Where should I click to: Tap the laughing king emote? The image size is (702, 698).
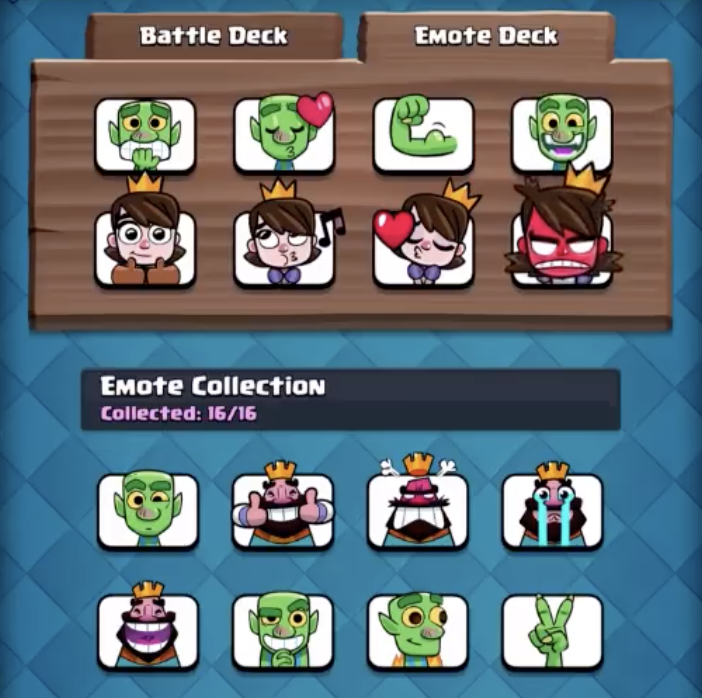coord(148,630)
